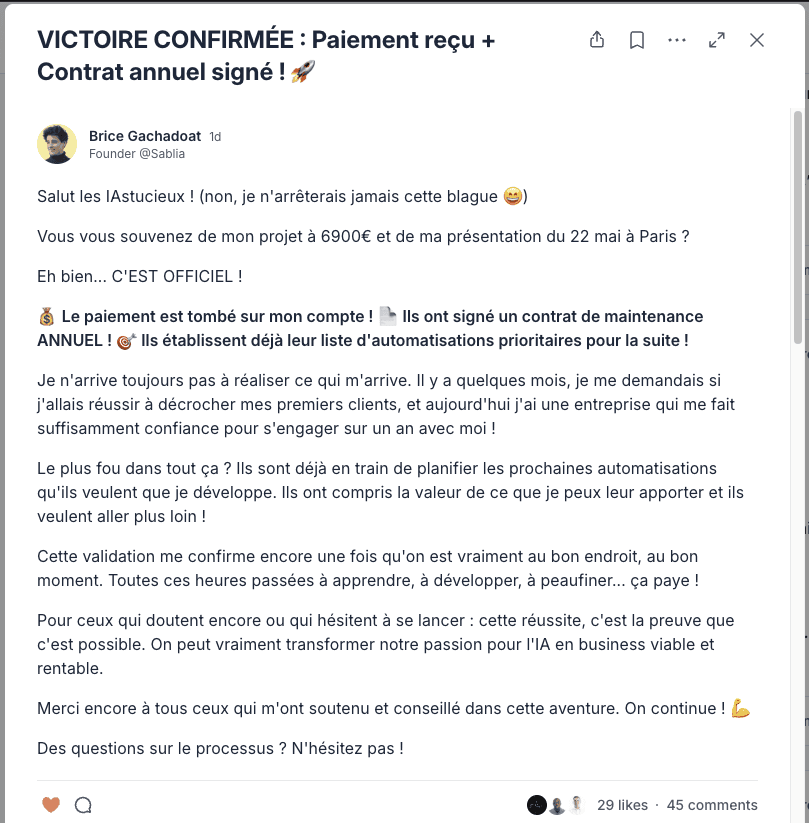View Brice Gachadoat's profile by name

click(145, 136)
